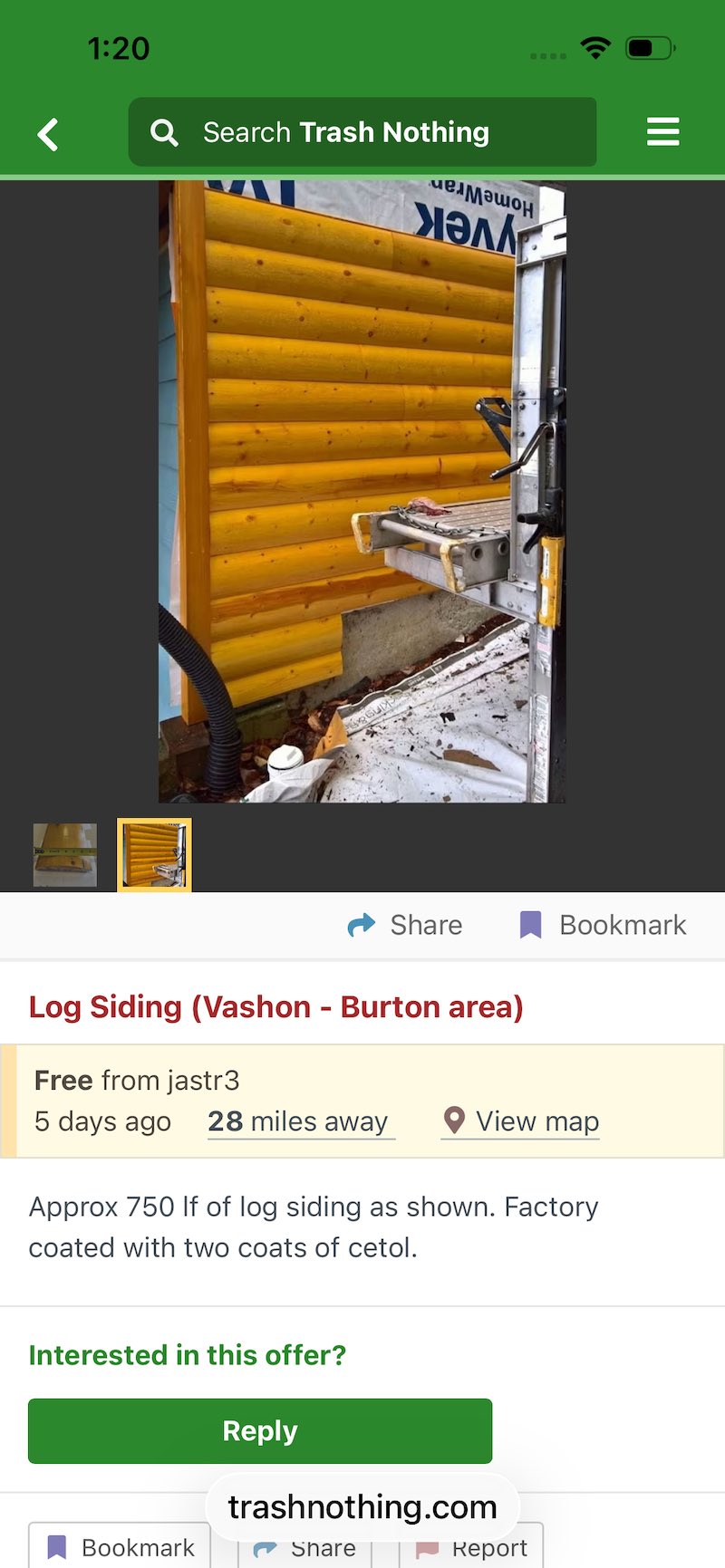Tap the Search Trash Nothing field
725x1568 pixels.
coord(362,132)
